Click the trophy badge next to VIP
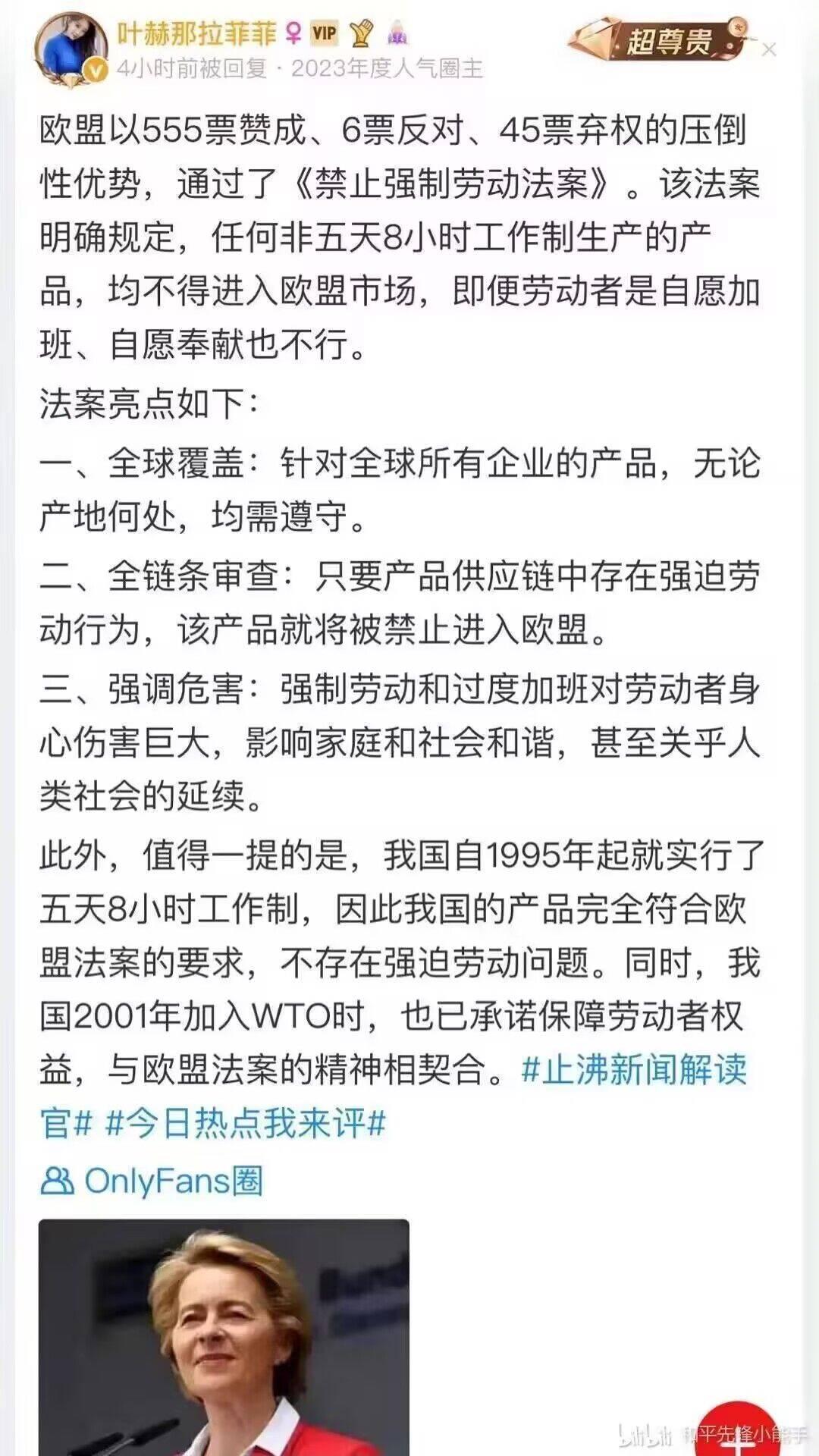Viewport: 819px width, 1456px height. (x=362, y=31)
